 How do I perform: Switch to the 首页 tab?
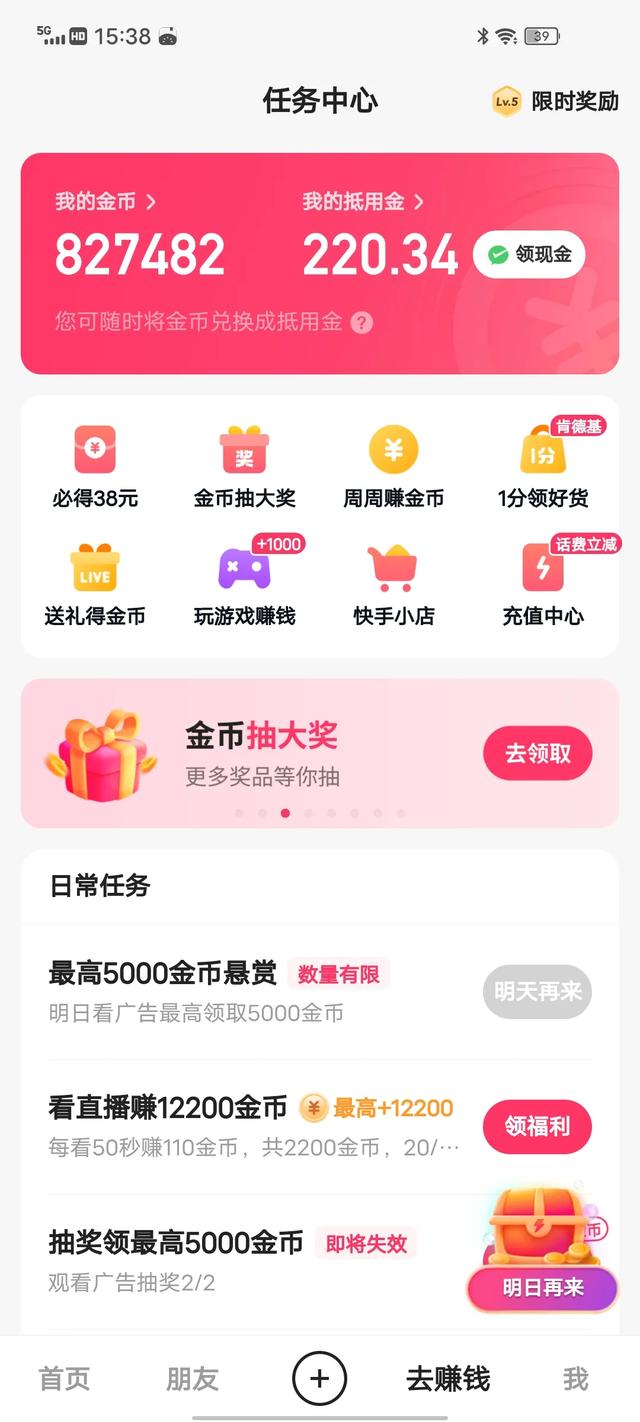[x=64, y=1379]
